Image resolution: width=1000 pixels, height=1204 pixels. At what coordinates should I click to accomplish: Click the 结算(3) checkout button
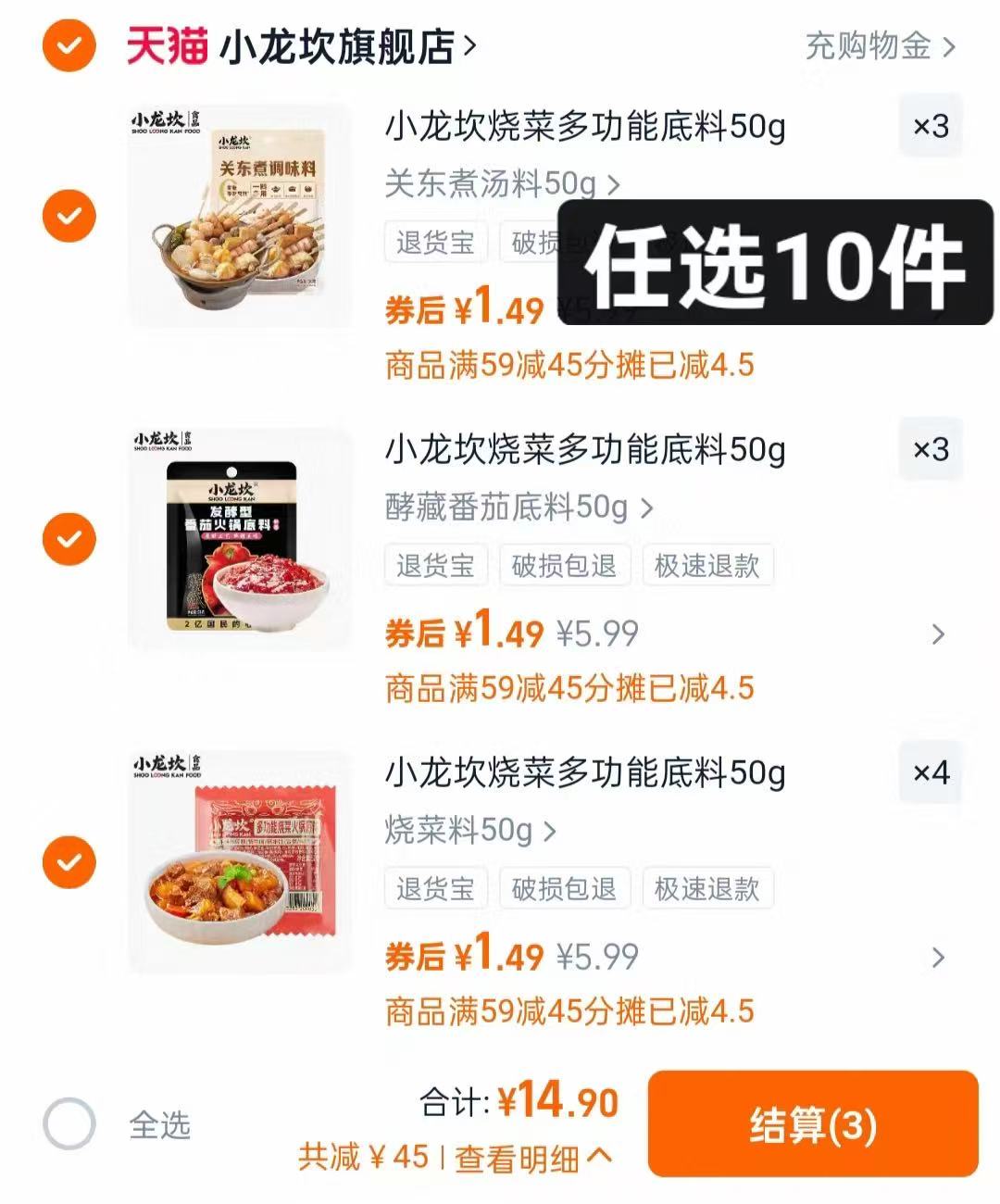(x=814, y=1123)
